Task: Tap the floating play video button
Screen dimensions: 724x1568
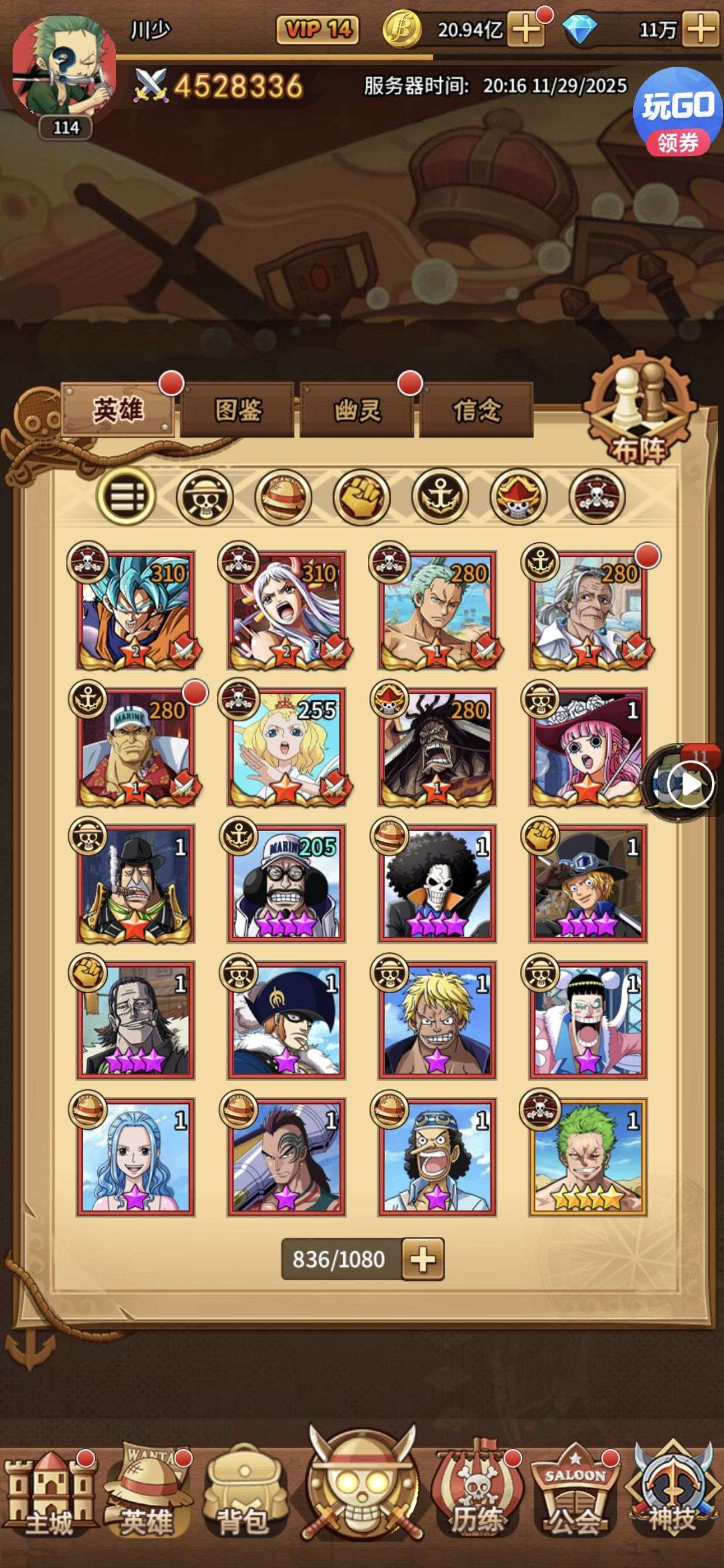Action: coord(690,783)
